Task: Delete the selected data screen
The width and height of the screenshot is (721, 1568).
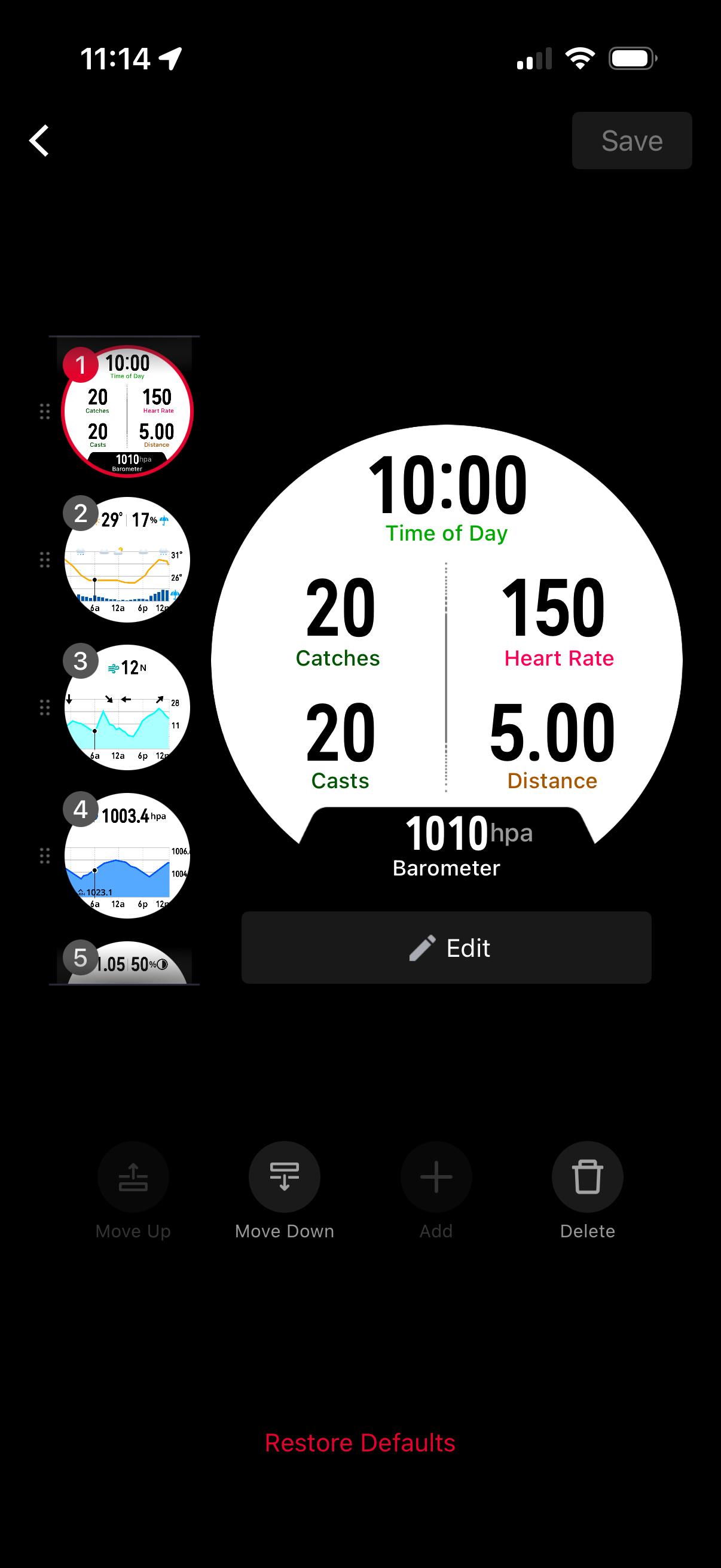Action: (586, 1177)
